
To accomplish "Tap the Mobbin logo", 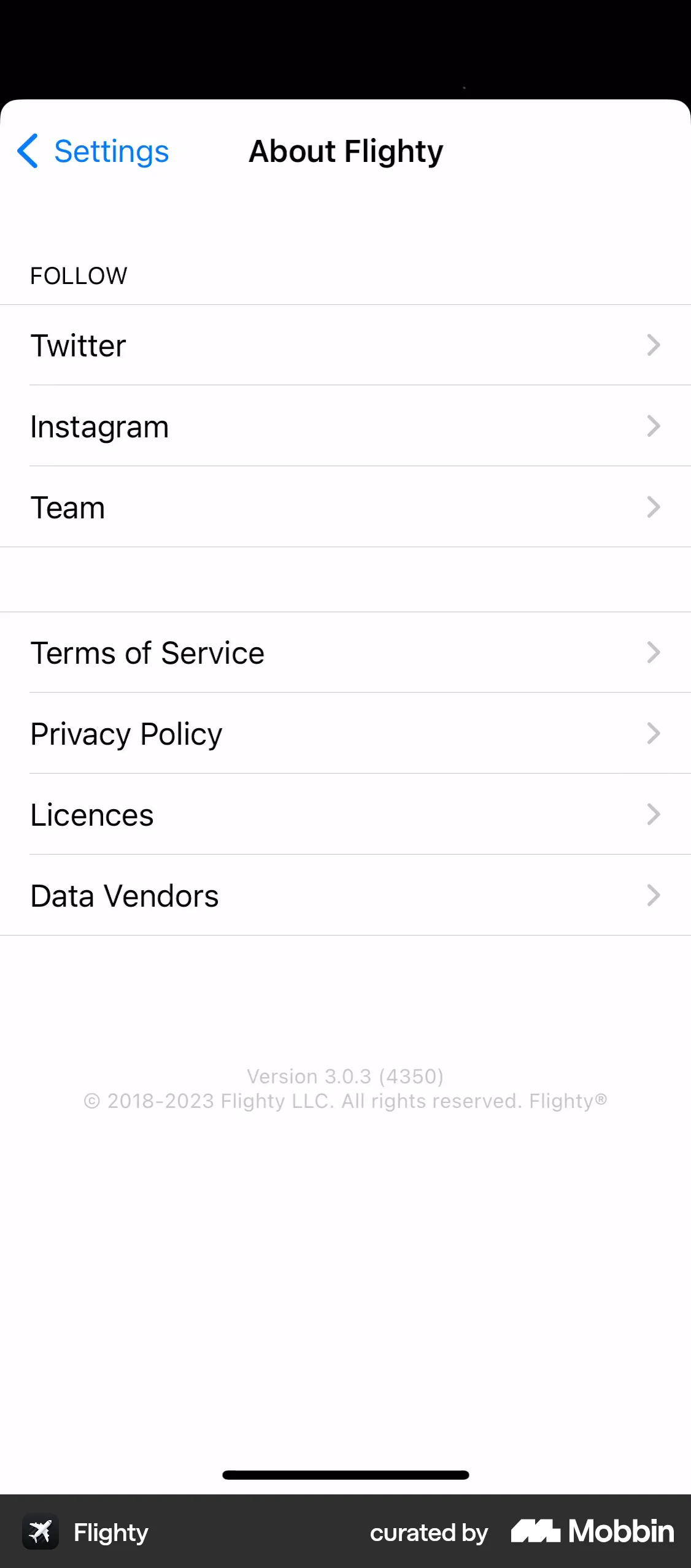I will pos(592,1531).
